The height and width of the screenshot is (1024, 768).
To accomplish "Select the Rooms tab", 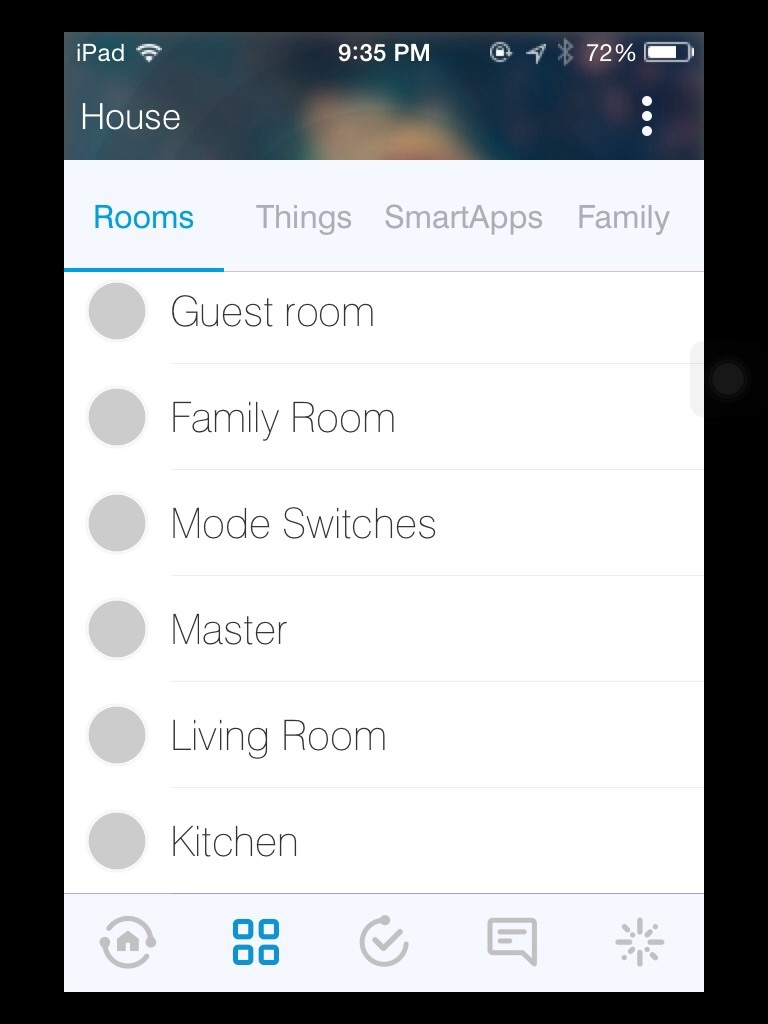I will (144, 217).
